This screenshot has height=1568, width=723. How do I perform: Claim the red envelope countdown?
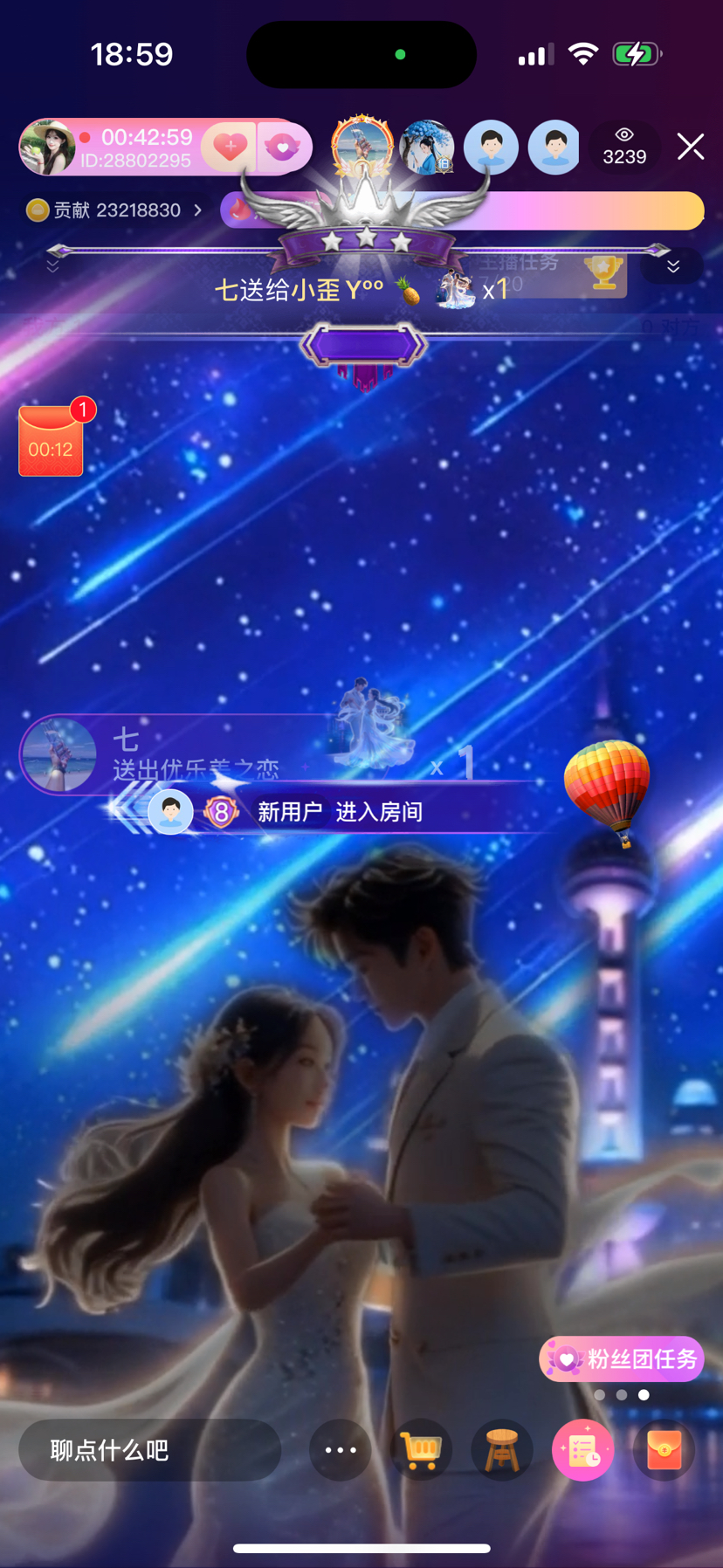point(51,442)
